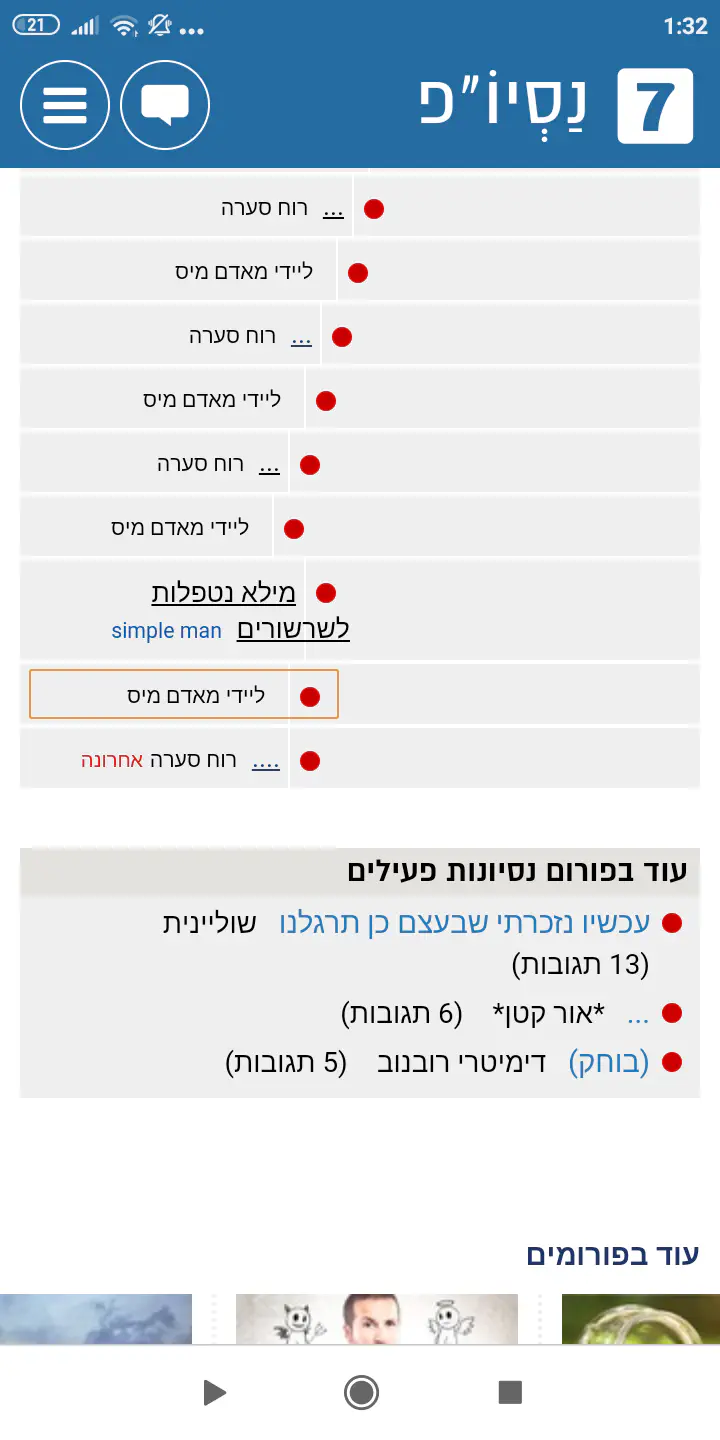The height and width of the screenshot is (1440, 720).
Task: Tap the system home button
Action: [361, 1392]
